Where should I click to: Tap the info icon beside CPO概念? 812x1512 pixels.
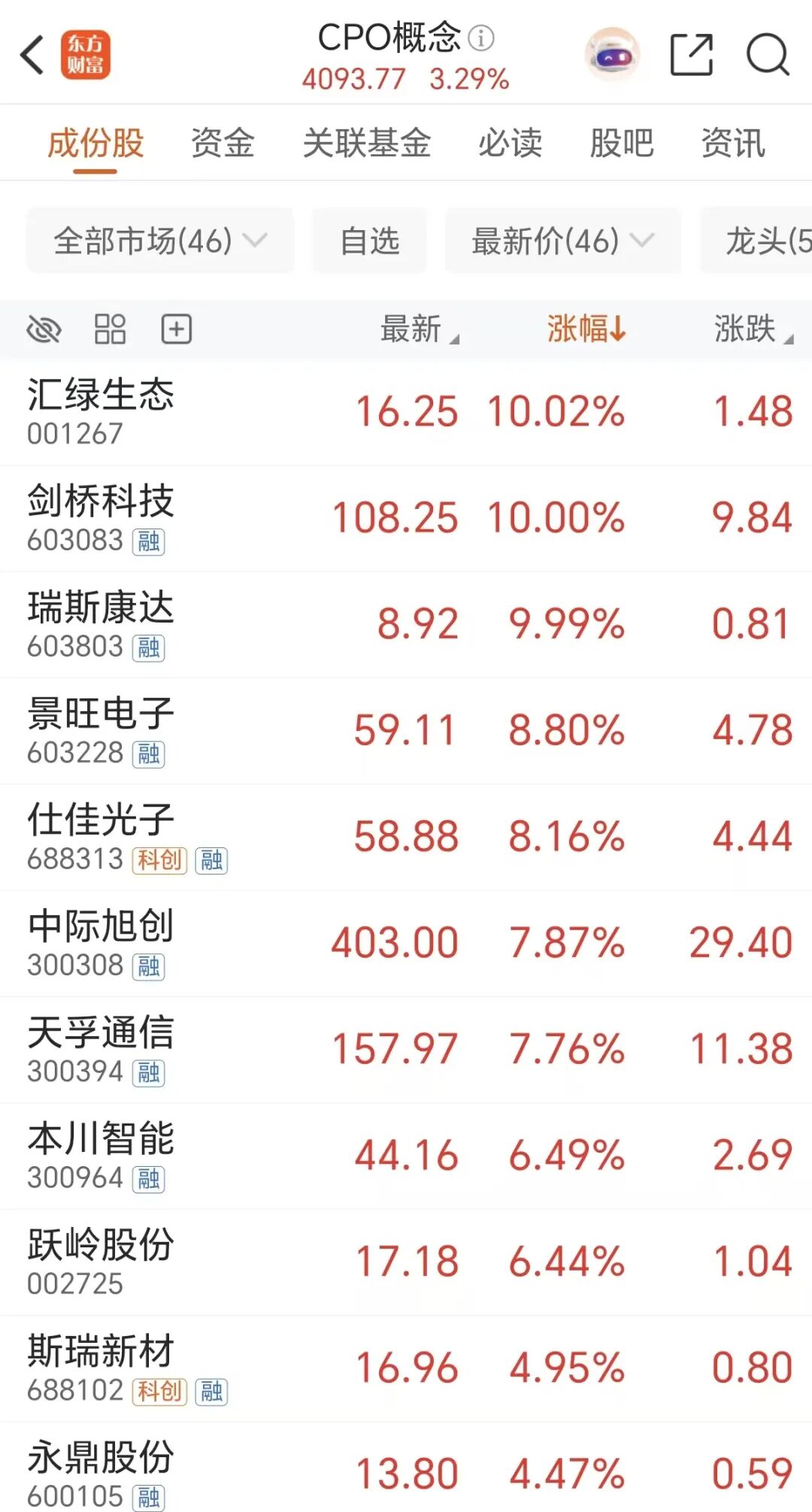click(481, 38)
